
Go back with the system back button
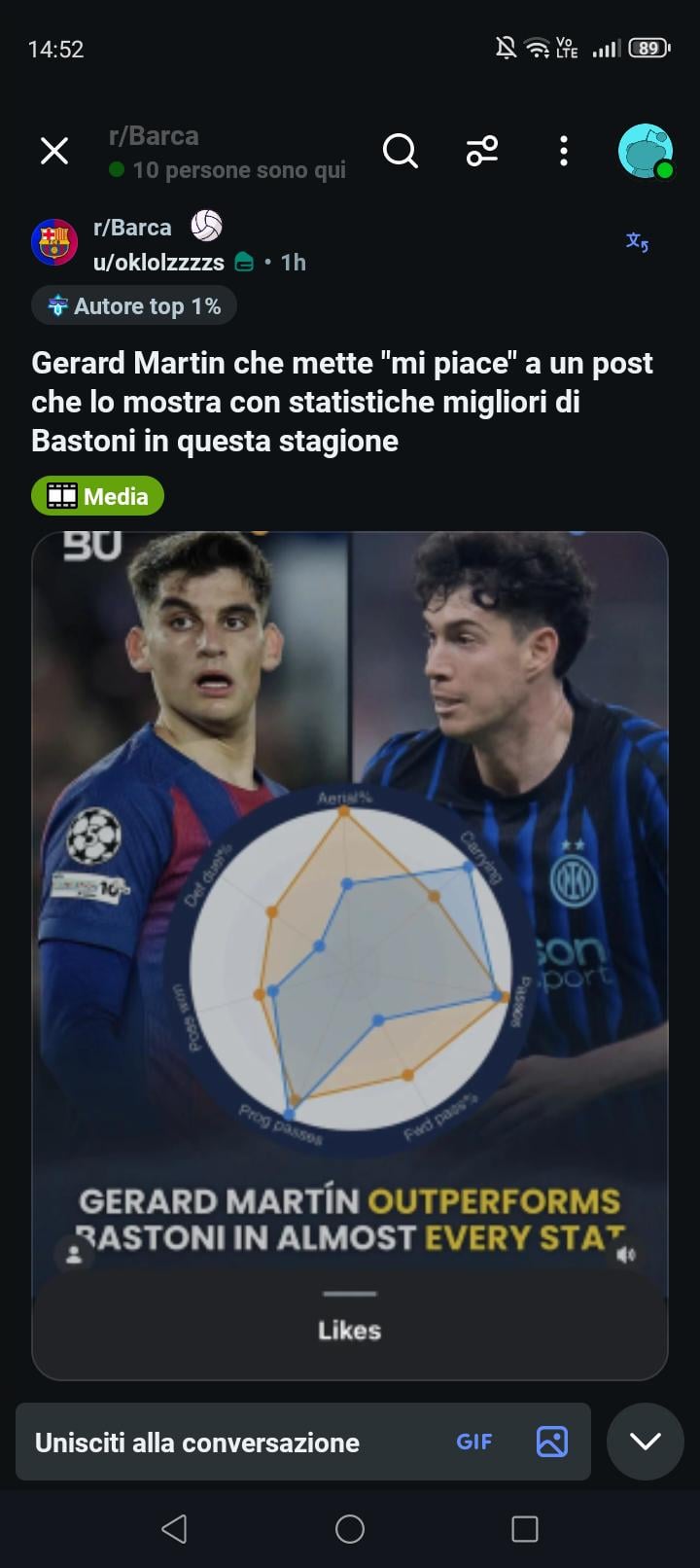click(174, 1529)
